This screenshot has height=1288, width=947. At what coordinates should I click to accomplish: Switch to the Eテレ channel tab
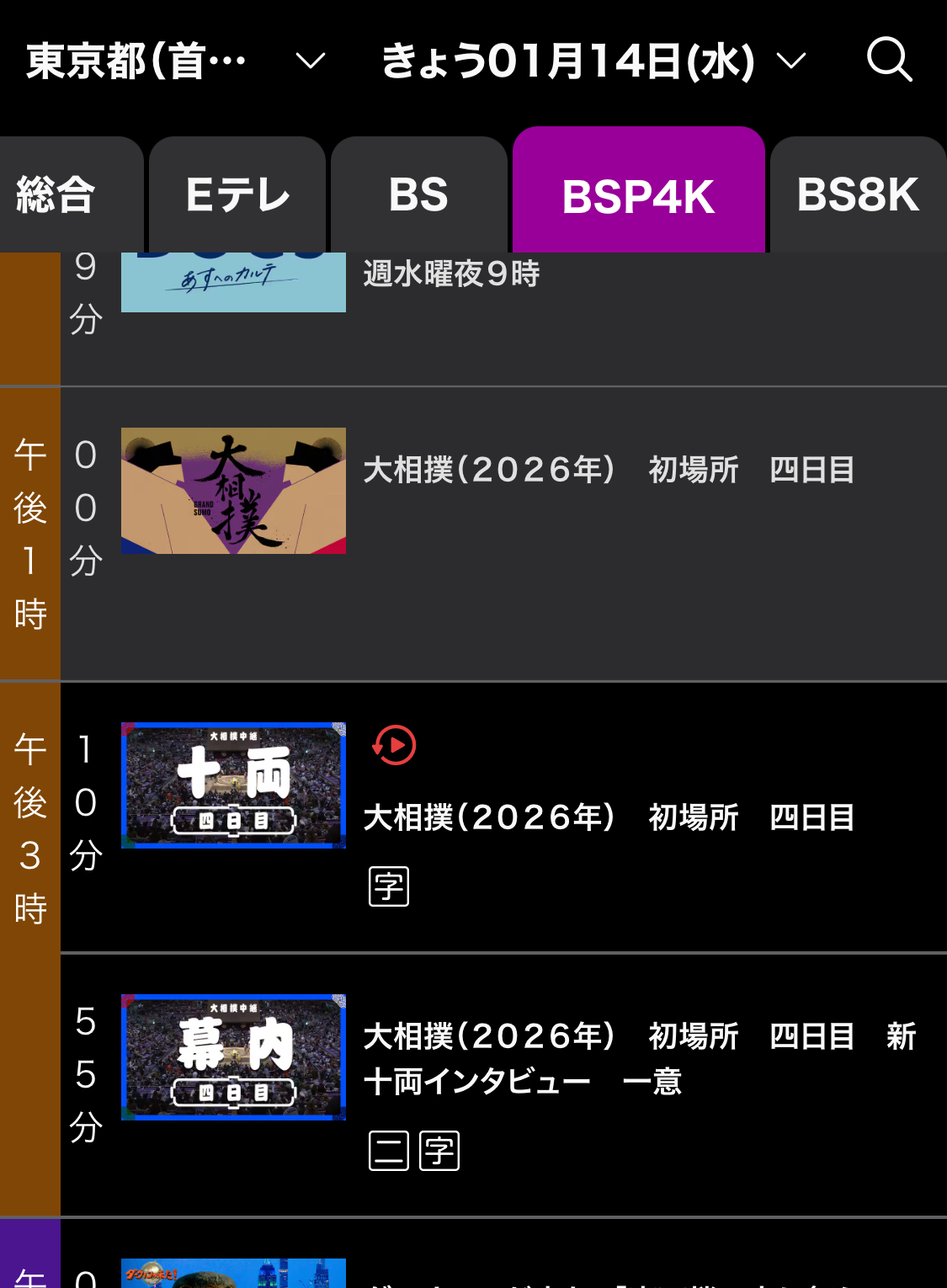237,195
